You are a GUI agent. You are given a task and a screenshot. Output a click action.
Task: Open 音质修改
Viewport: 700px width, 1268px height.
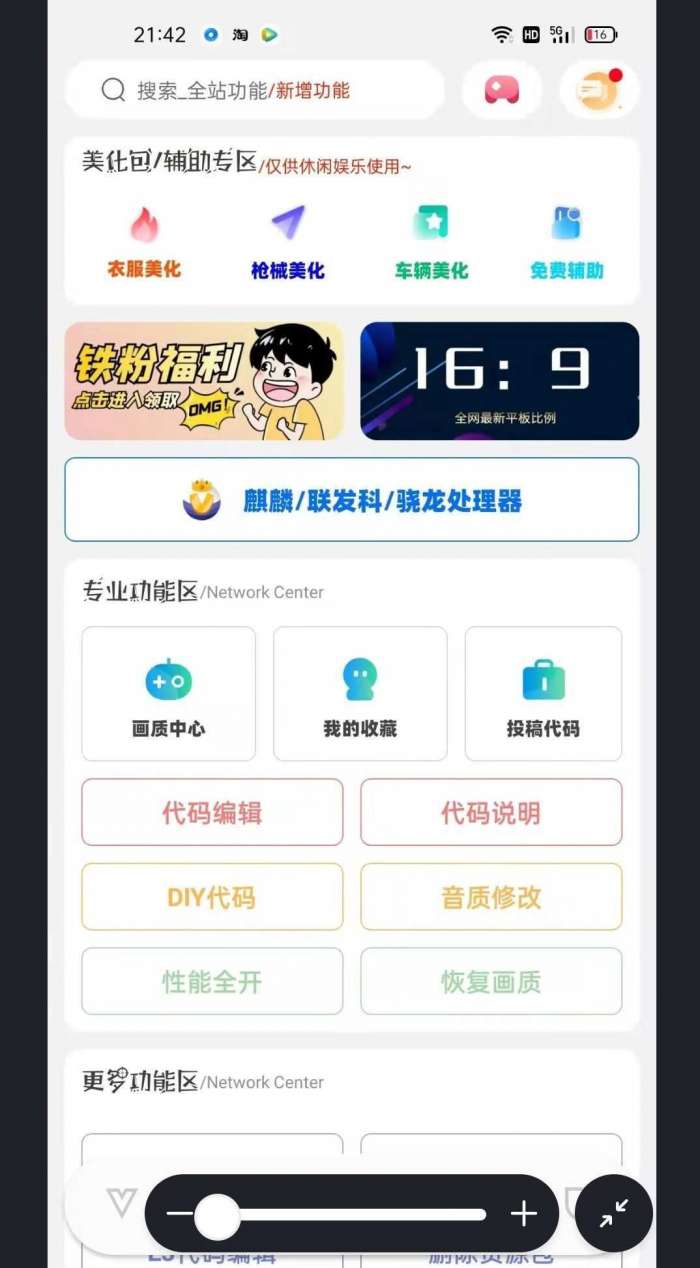point(491,897)
